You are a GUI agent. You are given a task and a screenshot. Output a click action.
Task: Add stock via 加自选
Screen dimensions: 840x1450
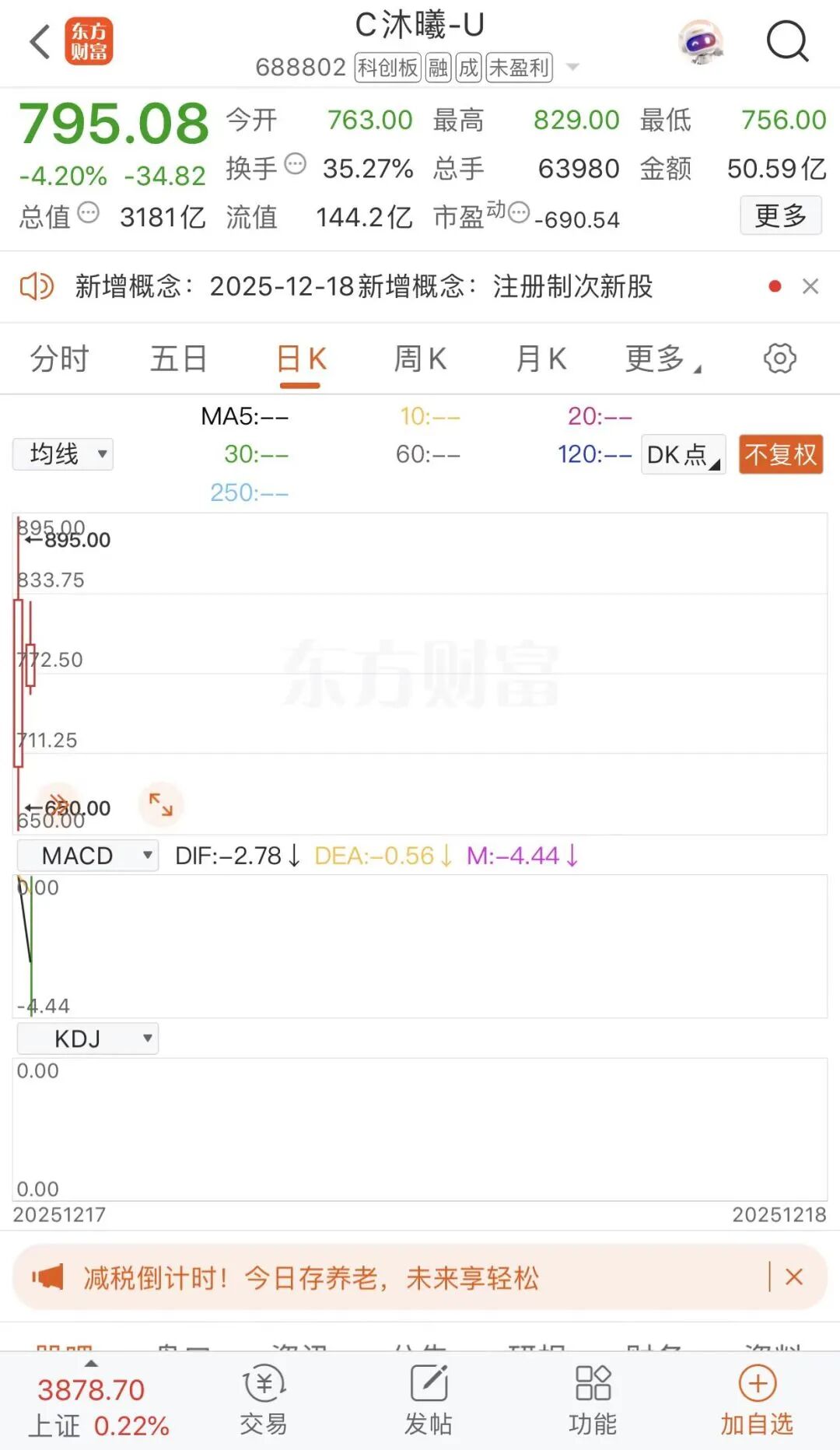click(756, 1400)
